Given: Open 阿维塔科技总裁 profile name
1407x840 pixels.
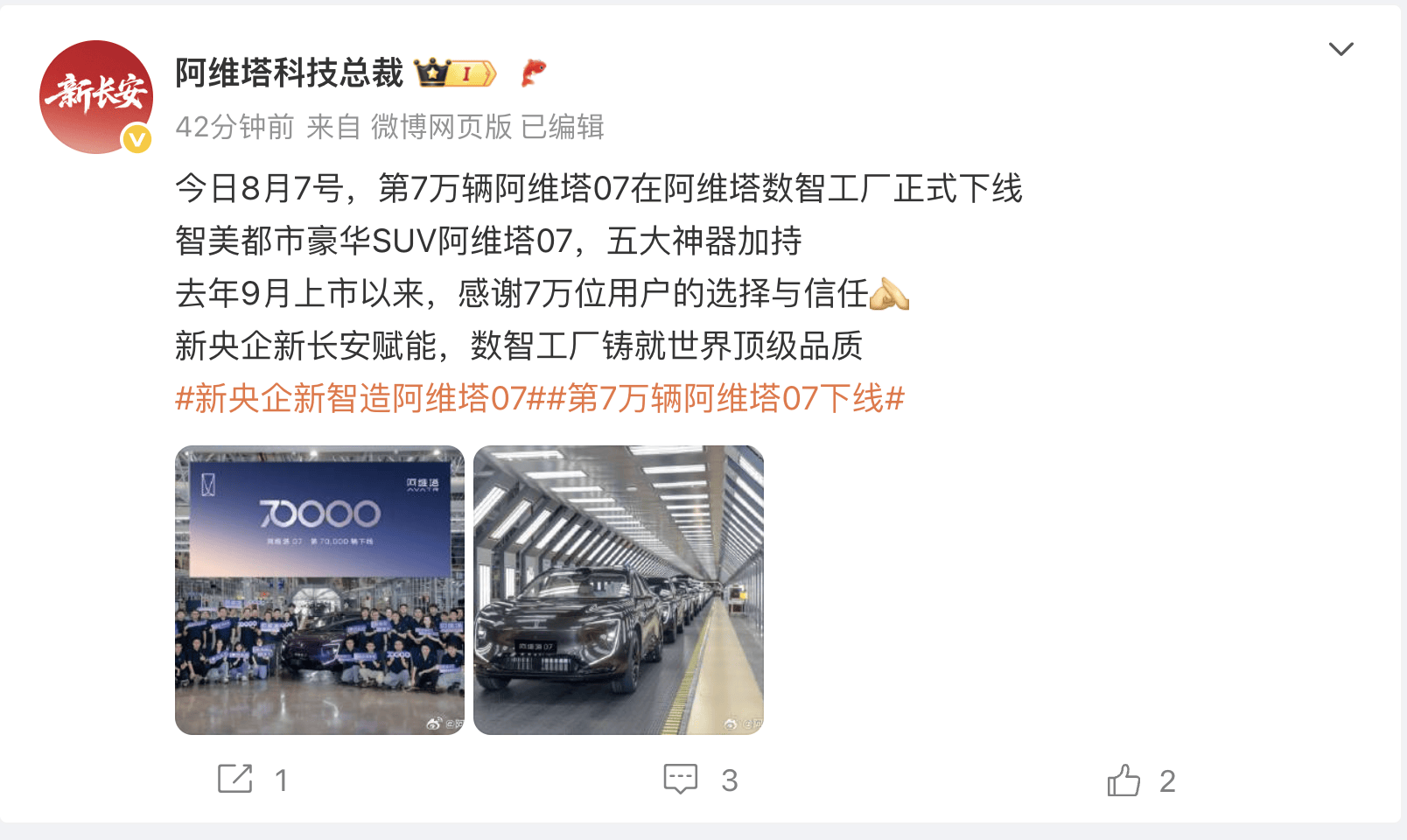Looking at the screenshot, I should click(289, 73).
